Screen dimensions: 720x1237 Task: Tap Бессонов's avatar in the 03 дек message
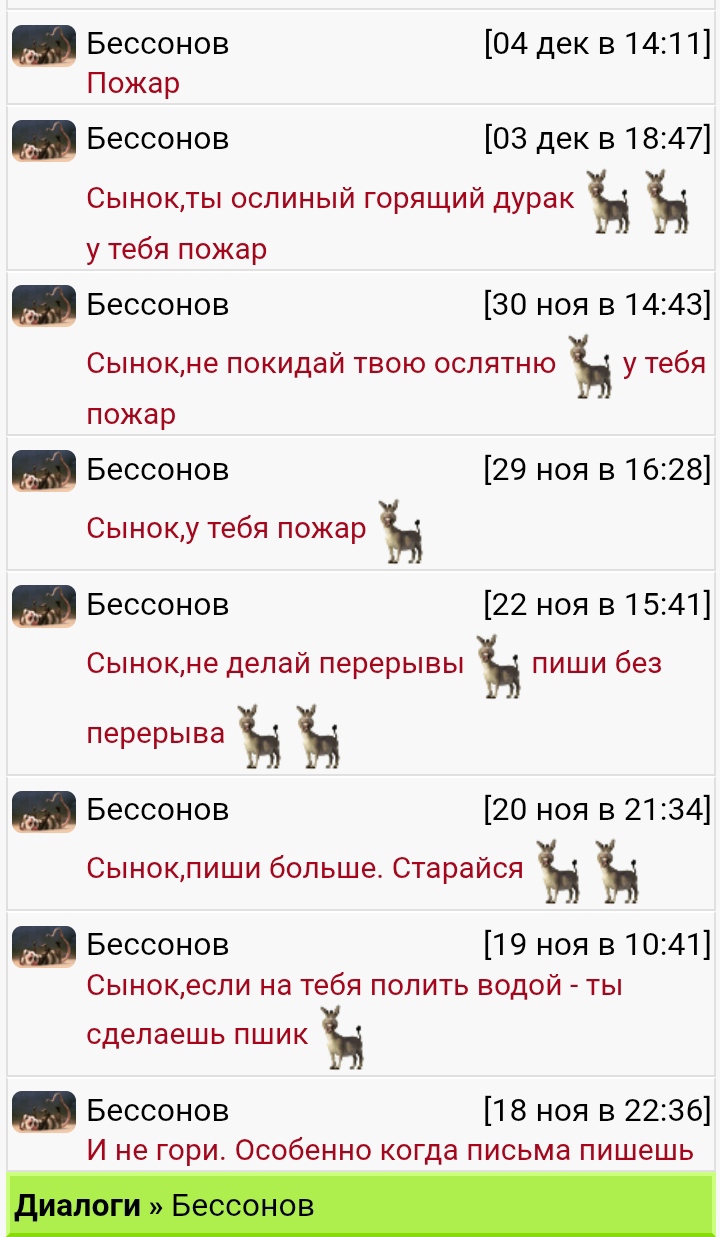tap(44, 141)
